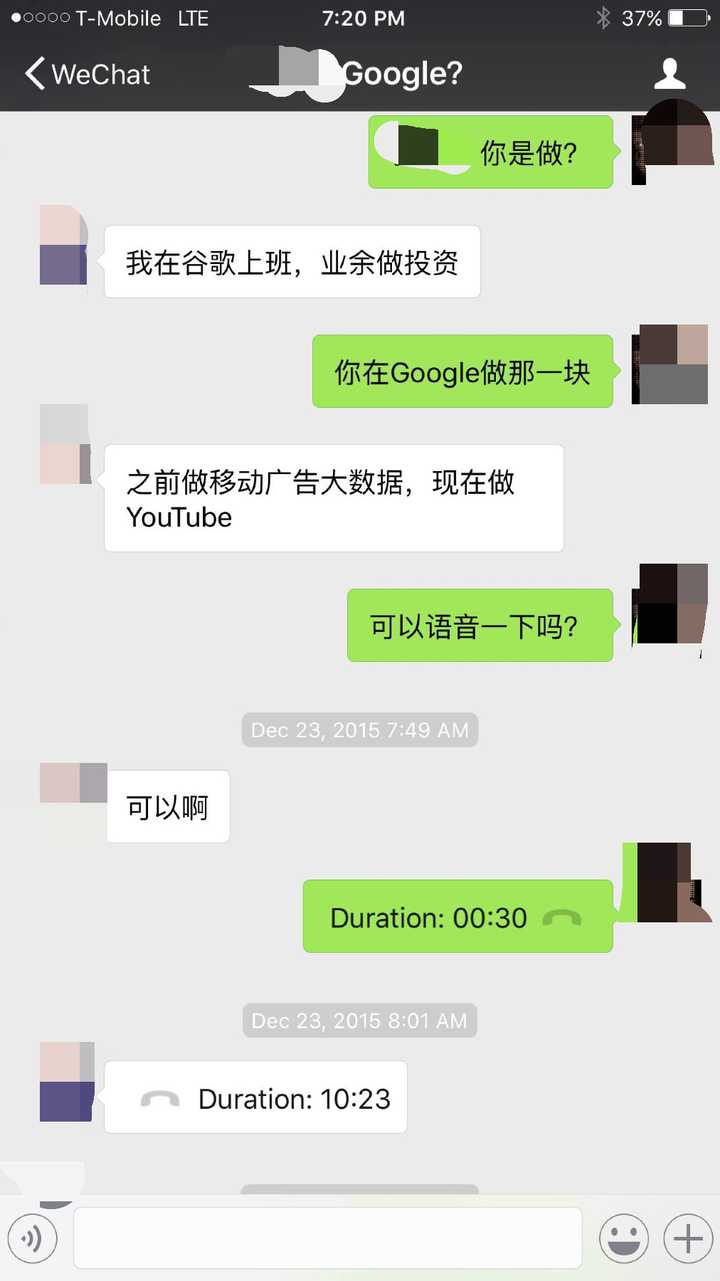This screenshot has height=1281, width=720.
Task: Tap the bubble mentioning YouTube work
Action: pos(333,497)
